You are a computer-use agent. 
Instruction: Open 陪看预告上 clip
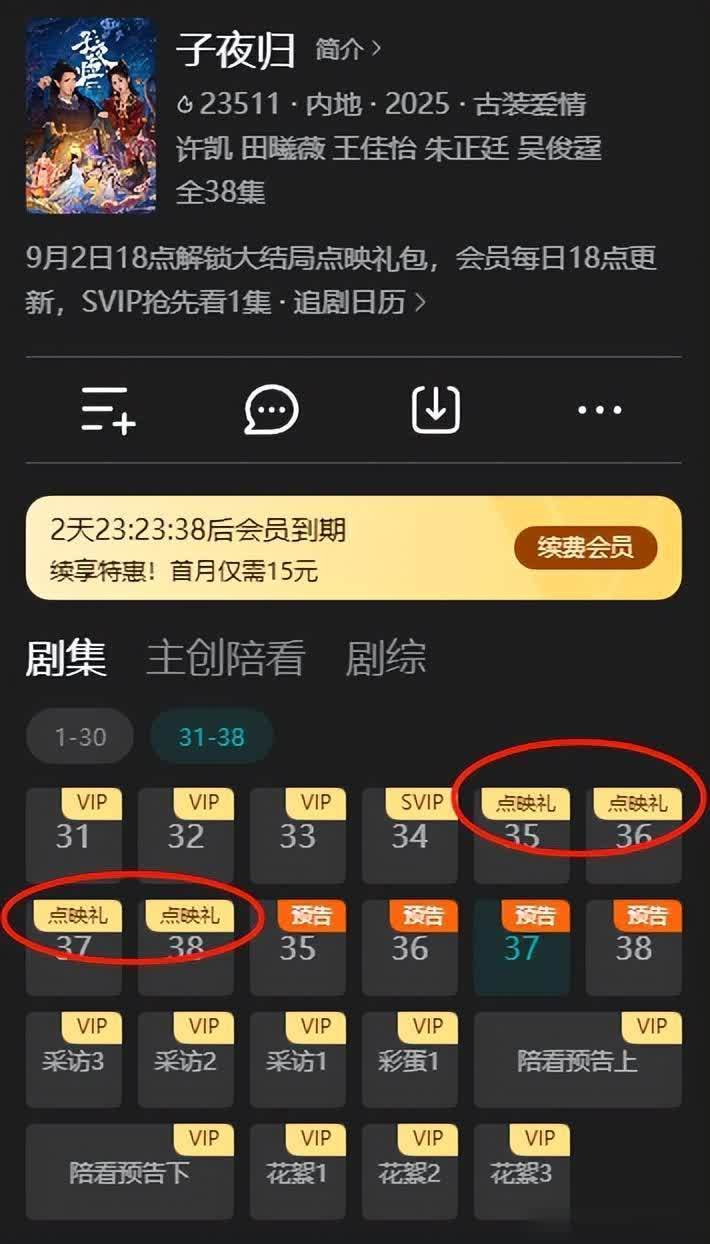pos(578,1059)
